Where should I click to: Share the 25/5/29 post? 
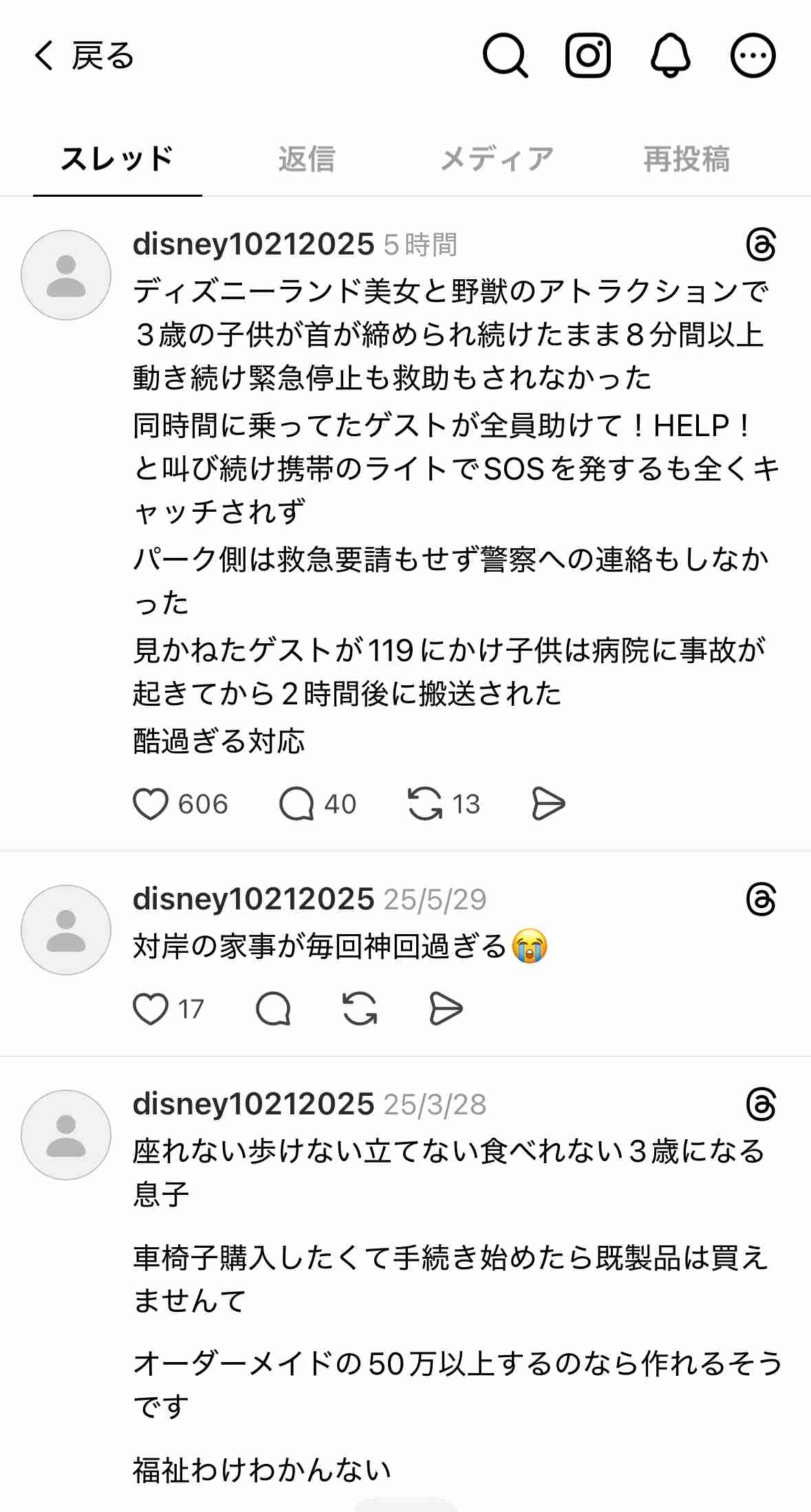pos(446,1009)
